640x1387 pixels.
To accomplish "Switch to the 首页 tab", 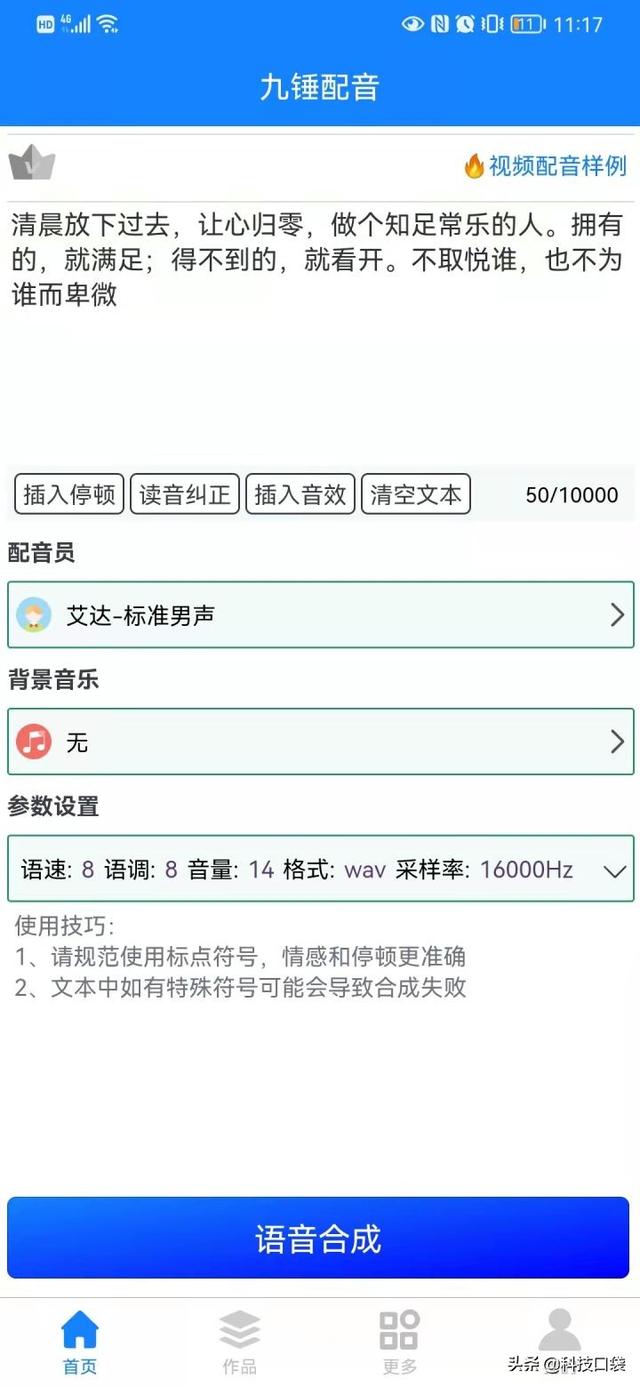I will [80, 1342].
